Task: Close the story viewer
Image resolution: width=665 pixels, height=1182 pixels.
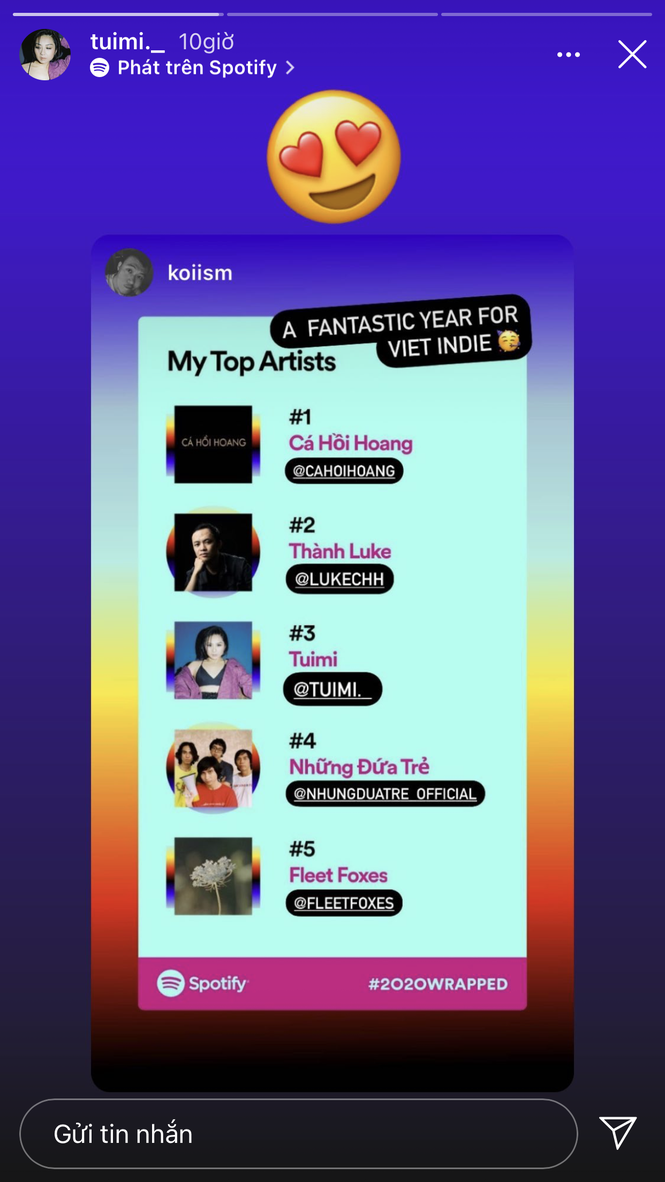Action: (x=632, y=54)
